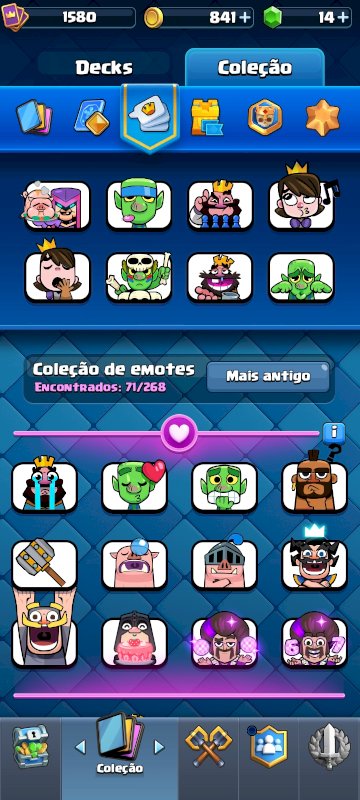Open the shop chest tab
The width and height of the screenshot is (360, 800).
coord(31,746)
